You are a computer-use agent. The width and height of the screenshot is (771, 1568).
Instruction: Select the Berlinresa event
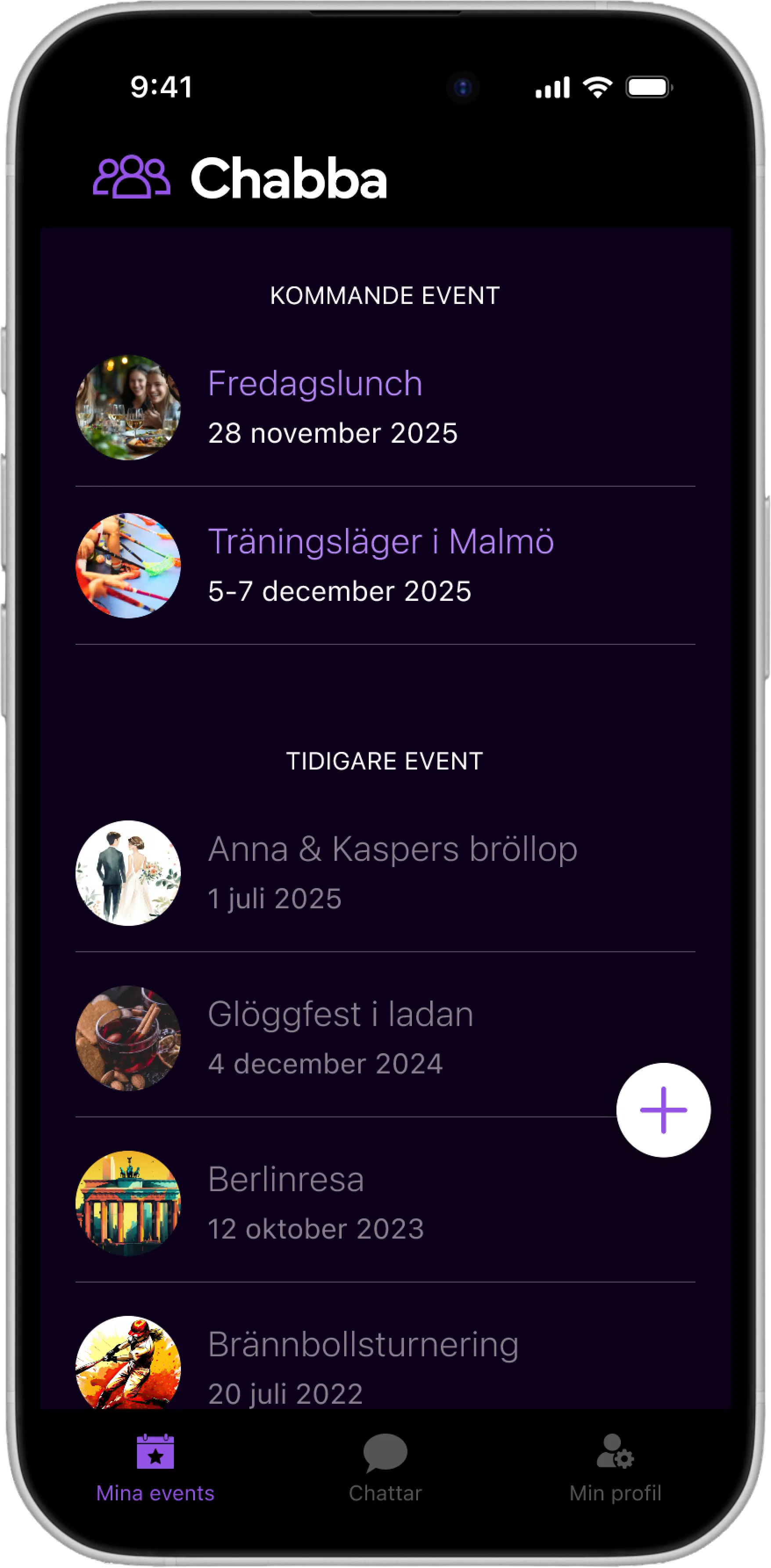pos(286,1180)
